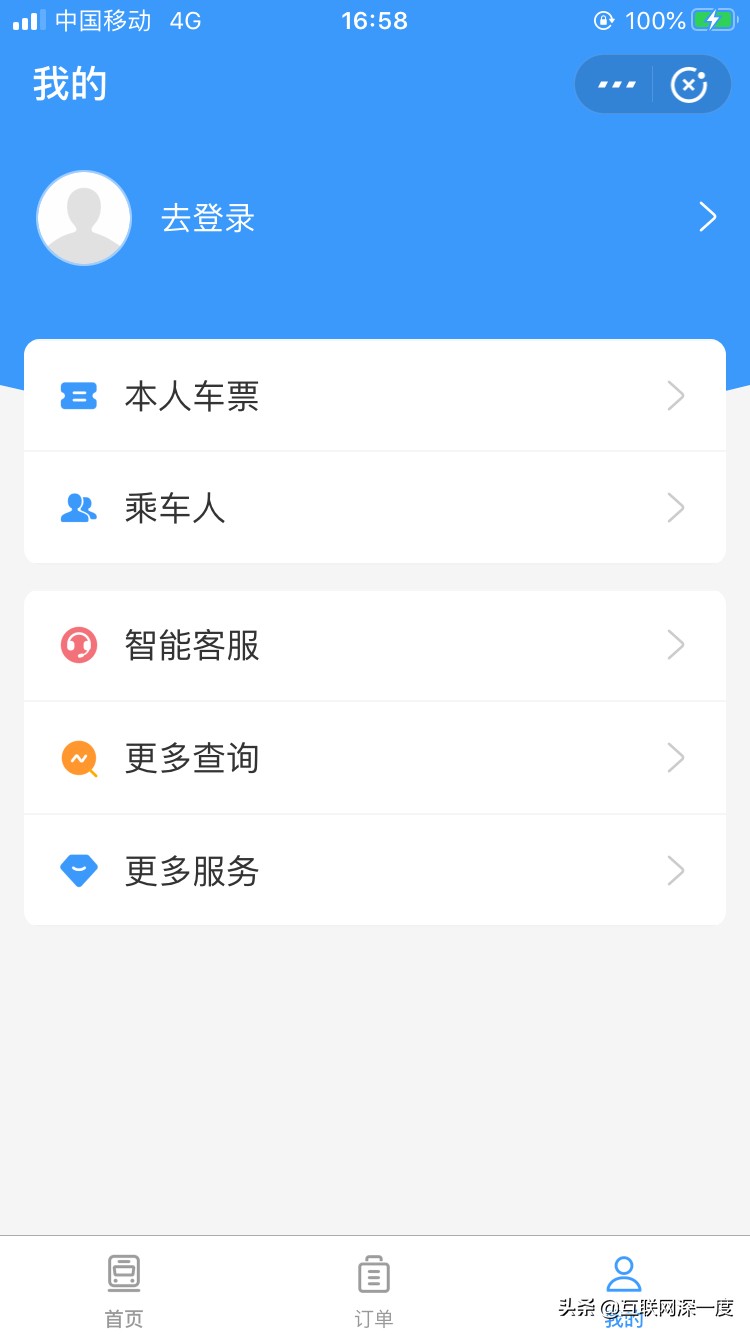The image size is (750, 1334).
Task: Select the 本人车票 ticket icon
Action: click(78, 395)
